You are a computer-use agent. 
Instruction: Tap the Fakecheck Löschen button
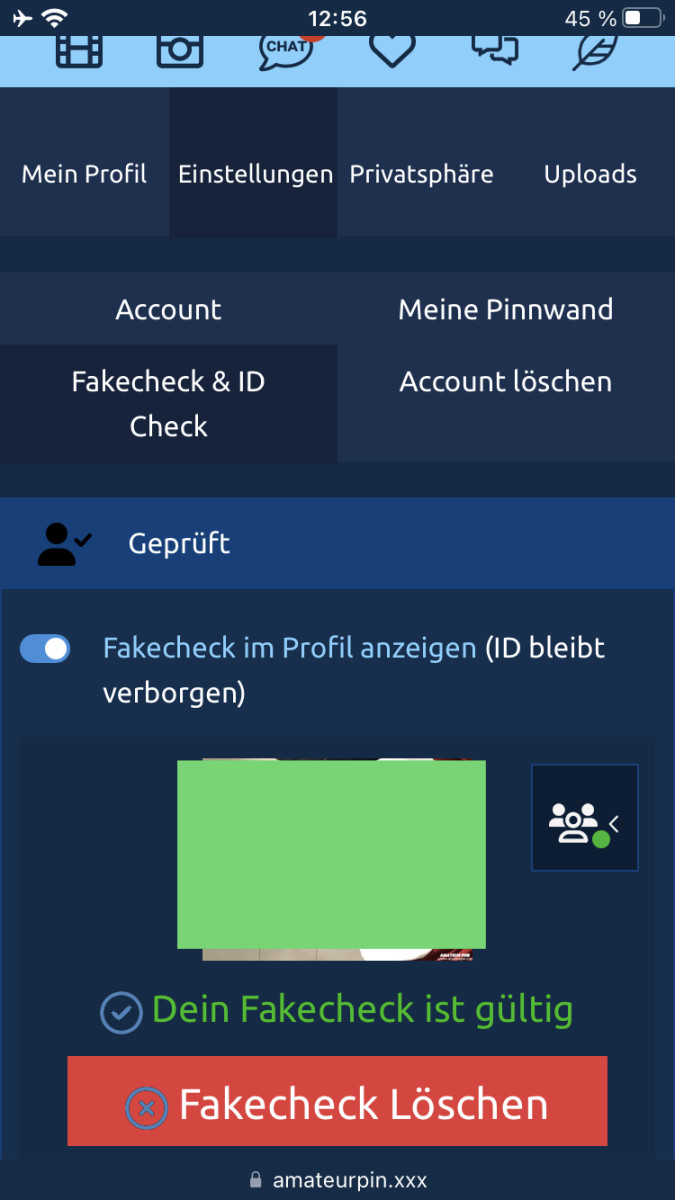click(337, 1104)
